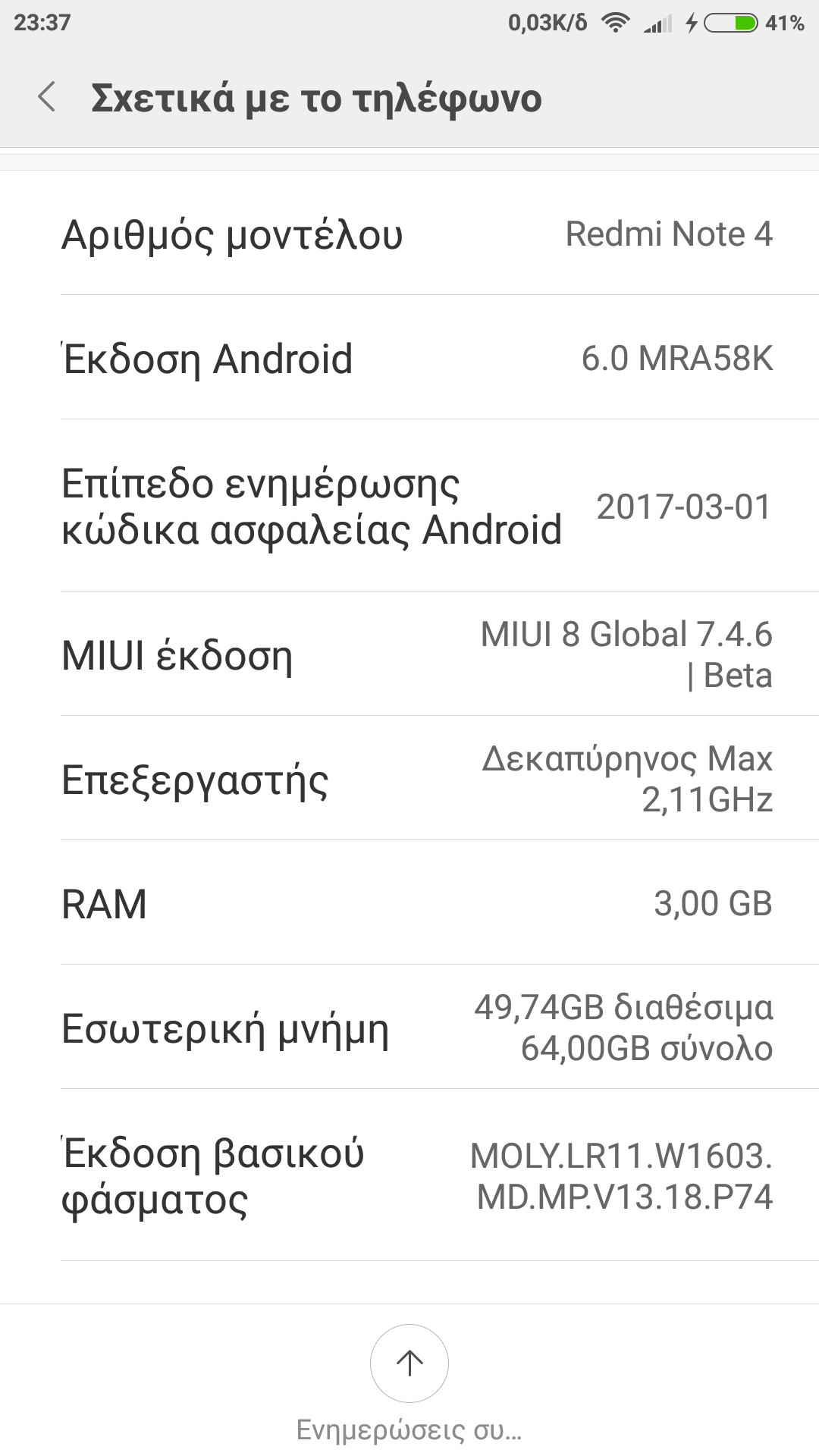The image size is (819, 1456).
Task: Open Επίπεδο ενημέρωσης κώδικα ασφαλείας Android row
Action: click(409, 506)
